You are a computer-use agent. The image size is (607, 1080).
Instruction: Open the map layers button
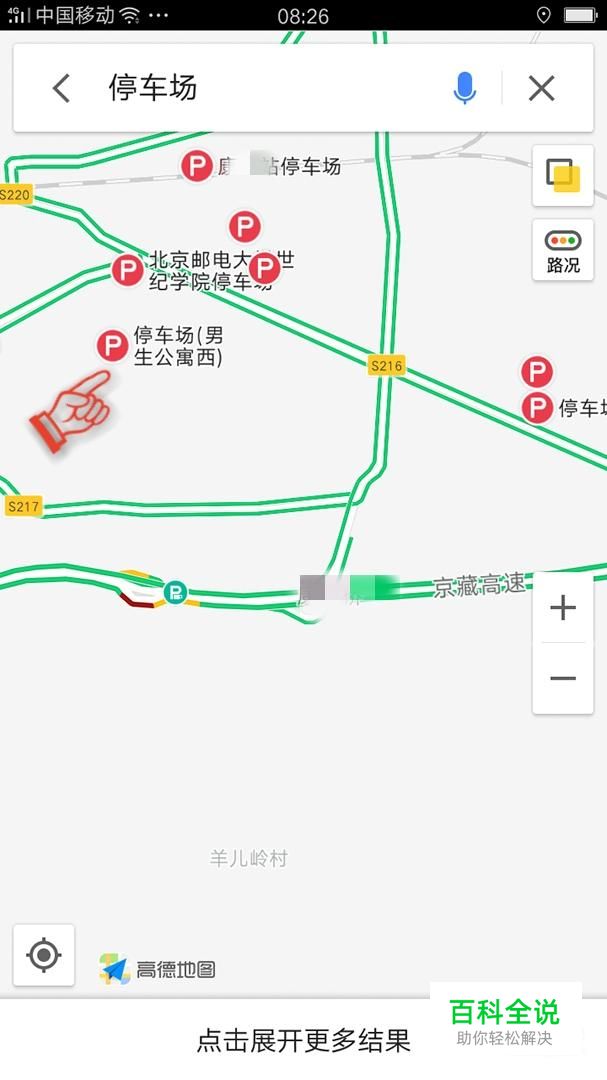(x=563, y=176)
